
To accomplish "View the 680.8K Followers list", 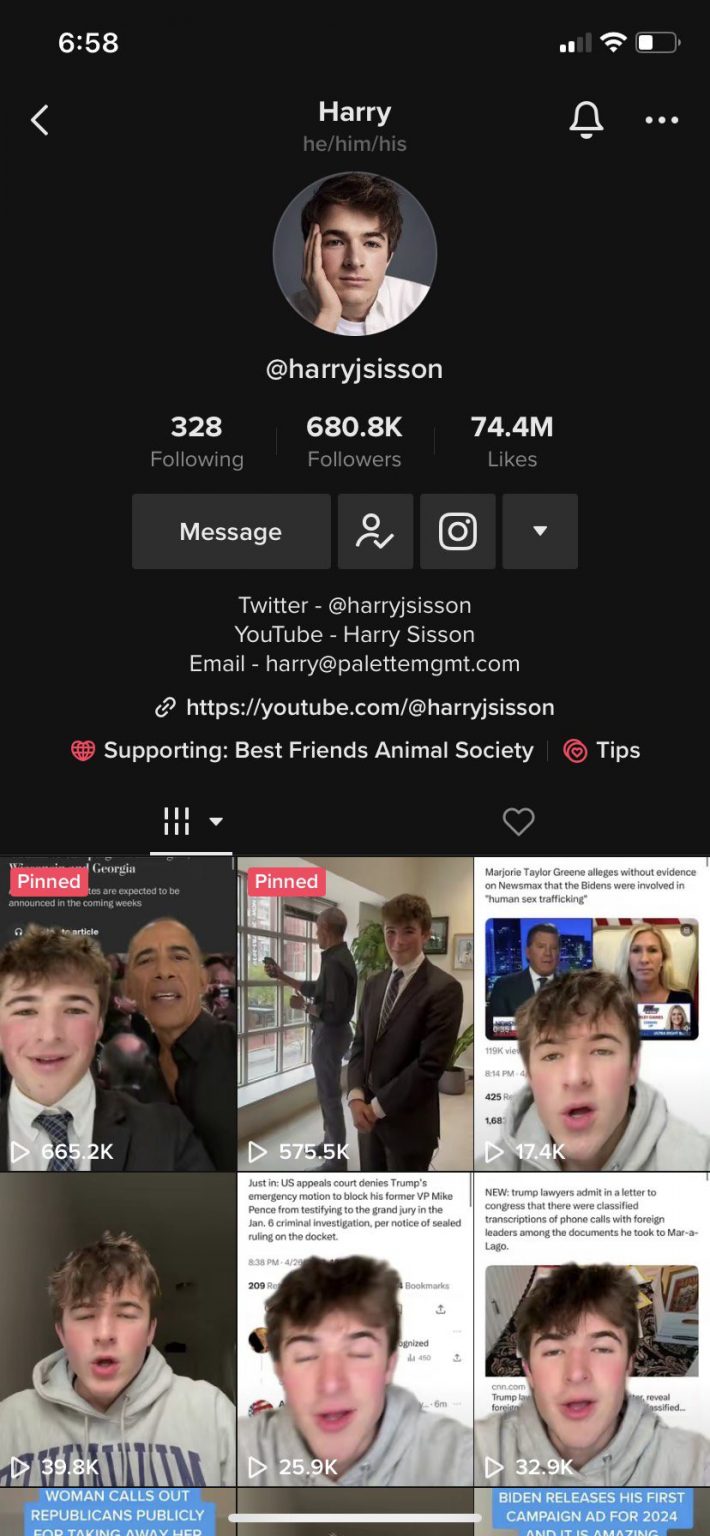I will (354, 441).
